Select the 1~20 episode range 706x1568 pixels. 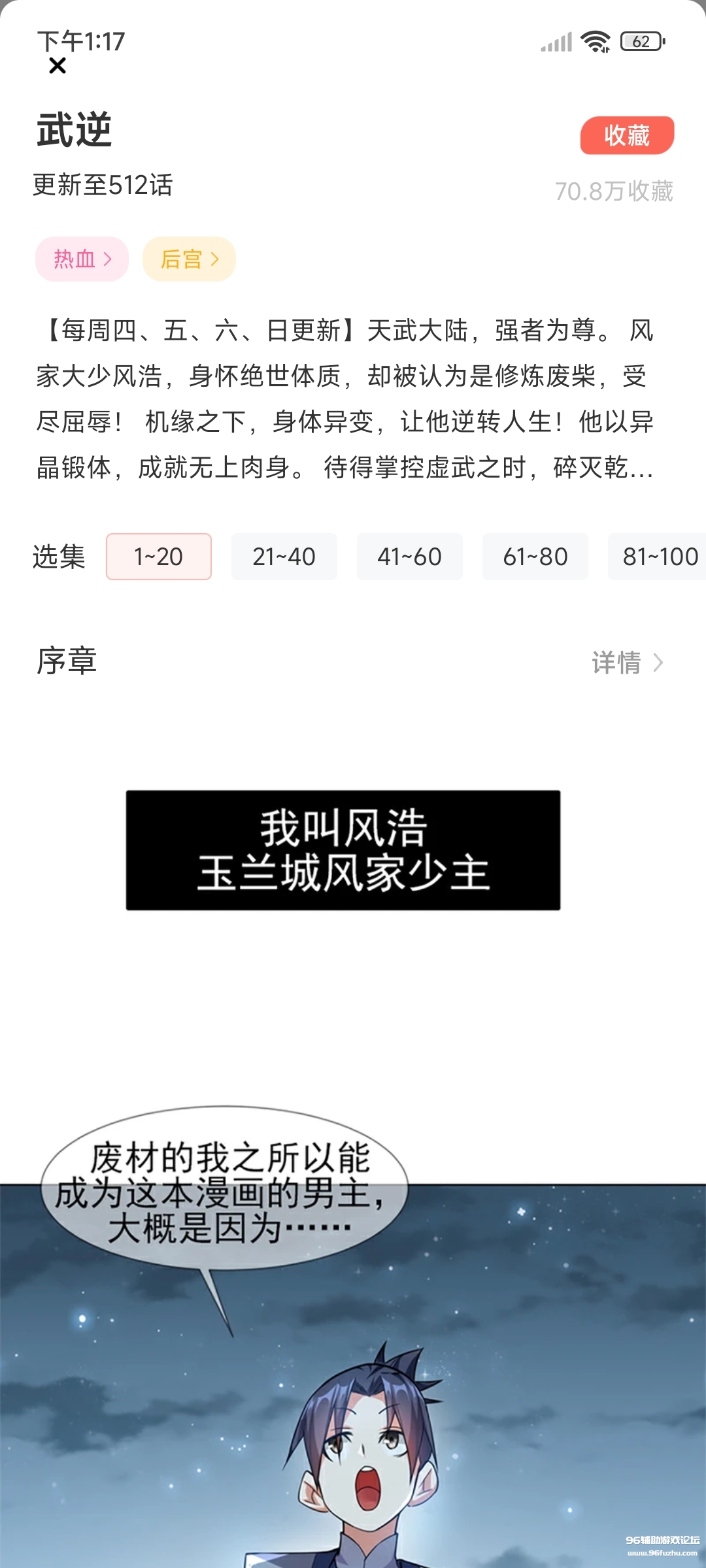pos(158,556)
